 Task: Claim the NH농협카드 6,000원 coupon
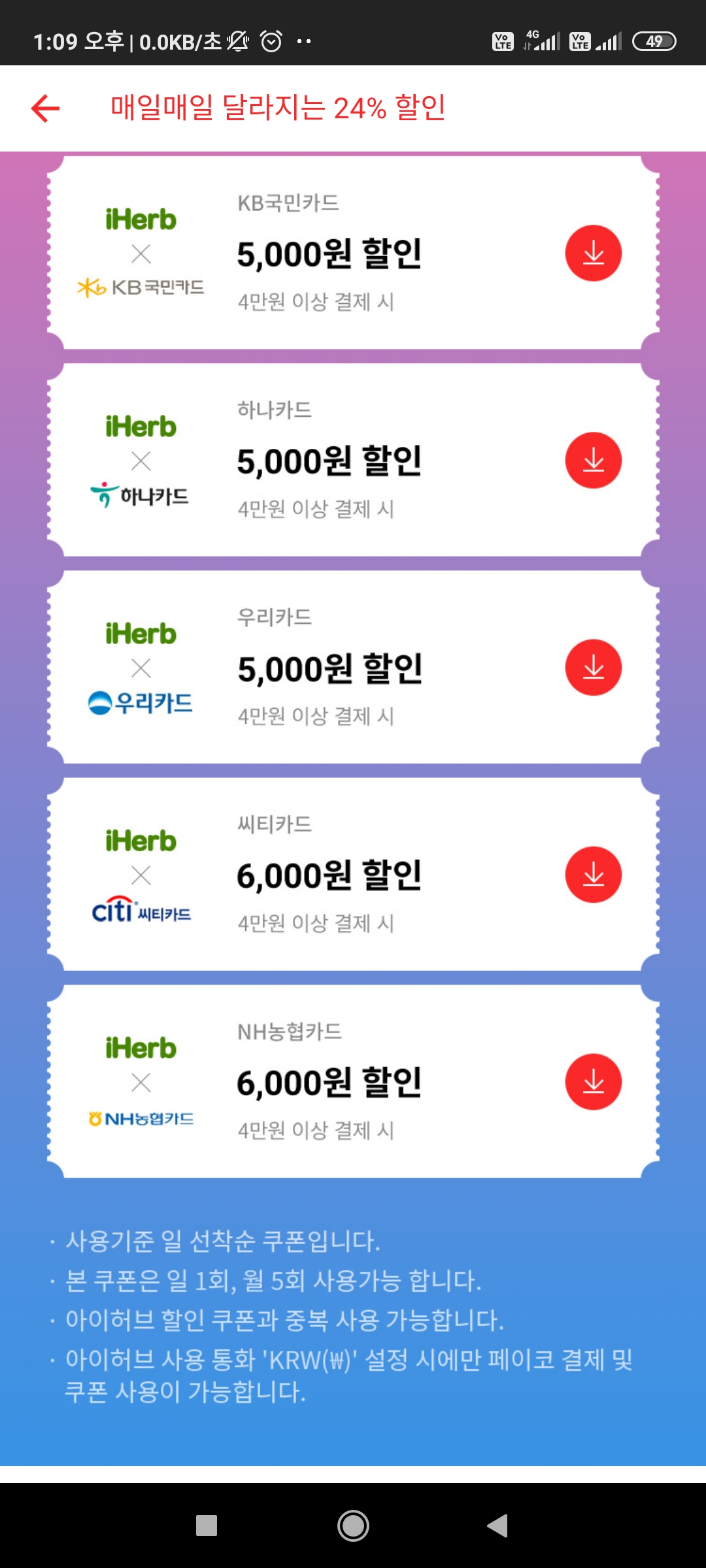tap(593, 1082)
